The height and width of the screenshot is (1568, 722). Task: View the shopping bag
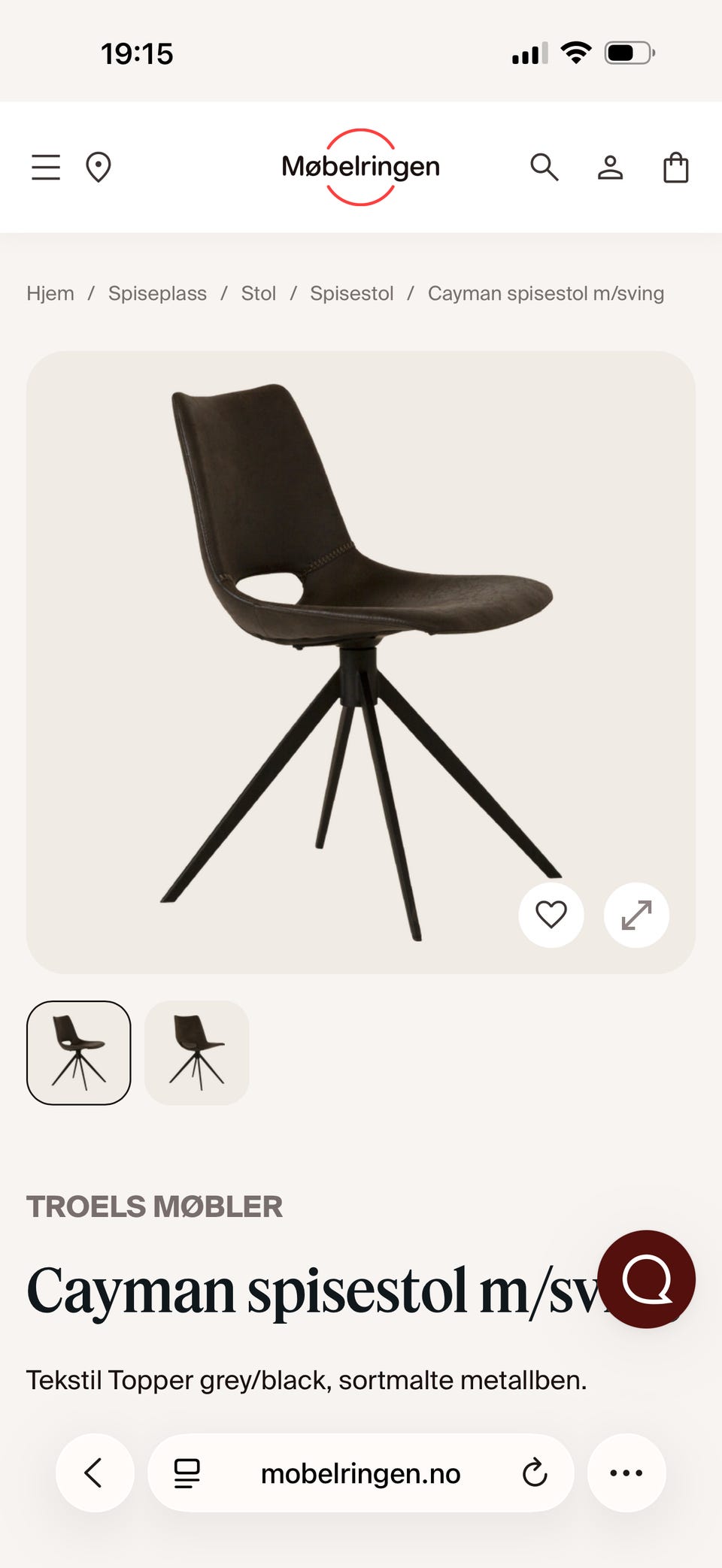pos(675,167)
